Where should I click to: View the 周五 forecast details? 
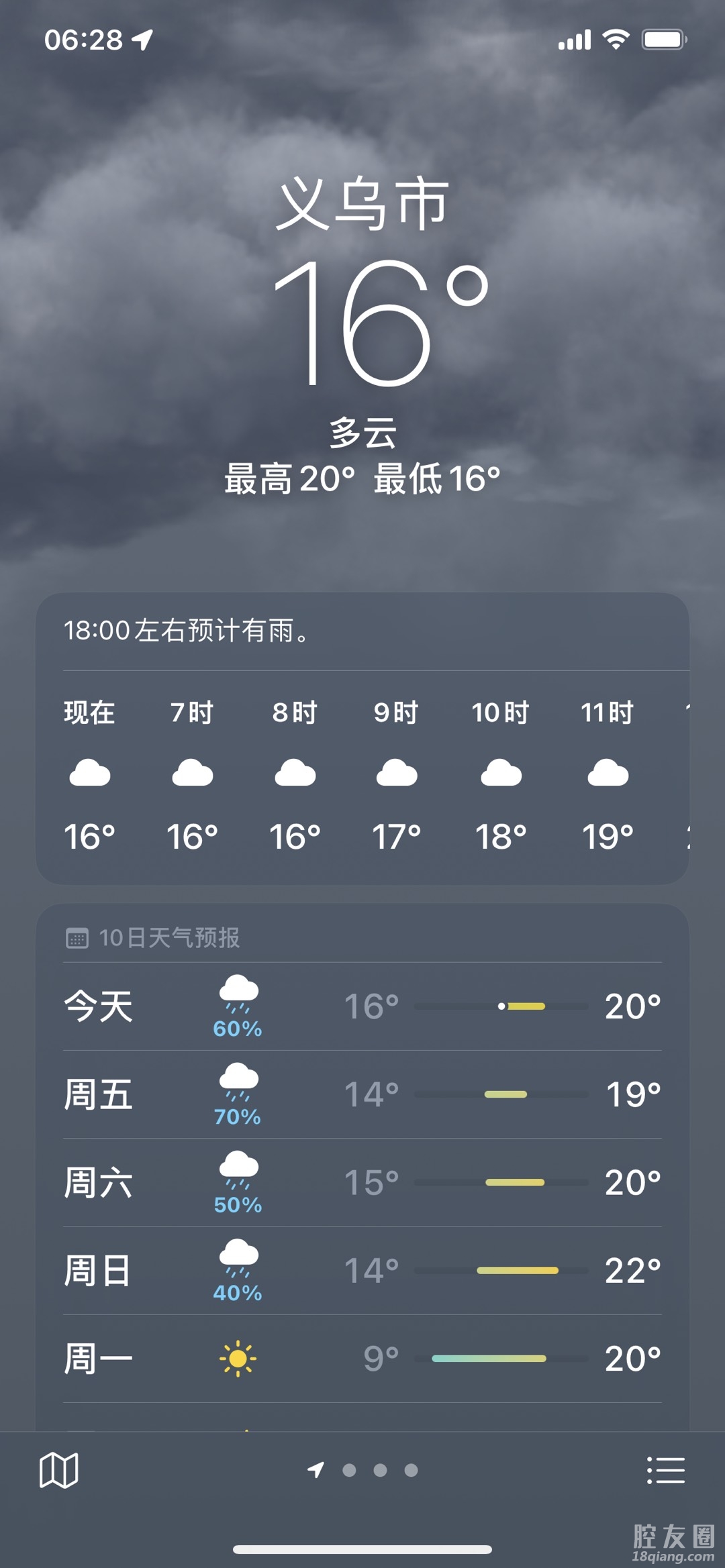click(362, 1094)
